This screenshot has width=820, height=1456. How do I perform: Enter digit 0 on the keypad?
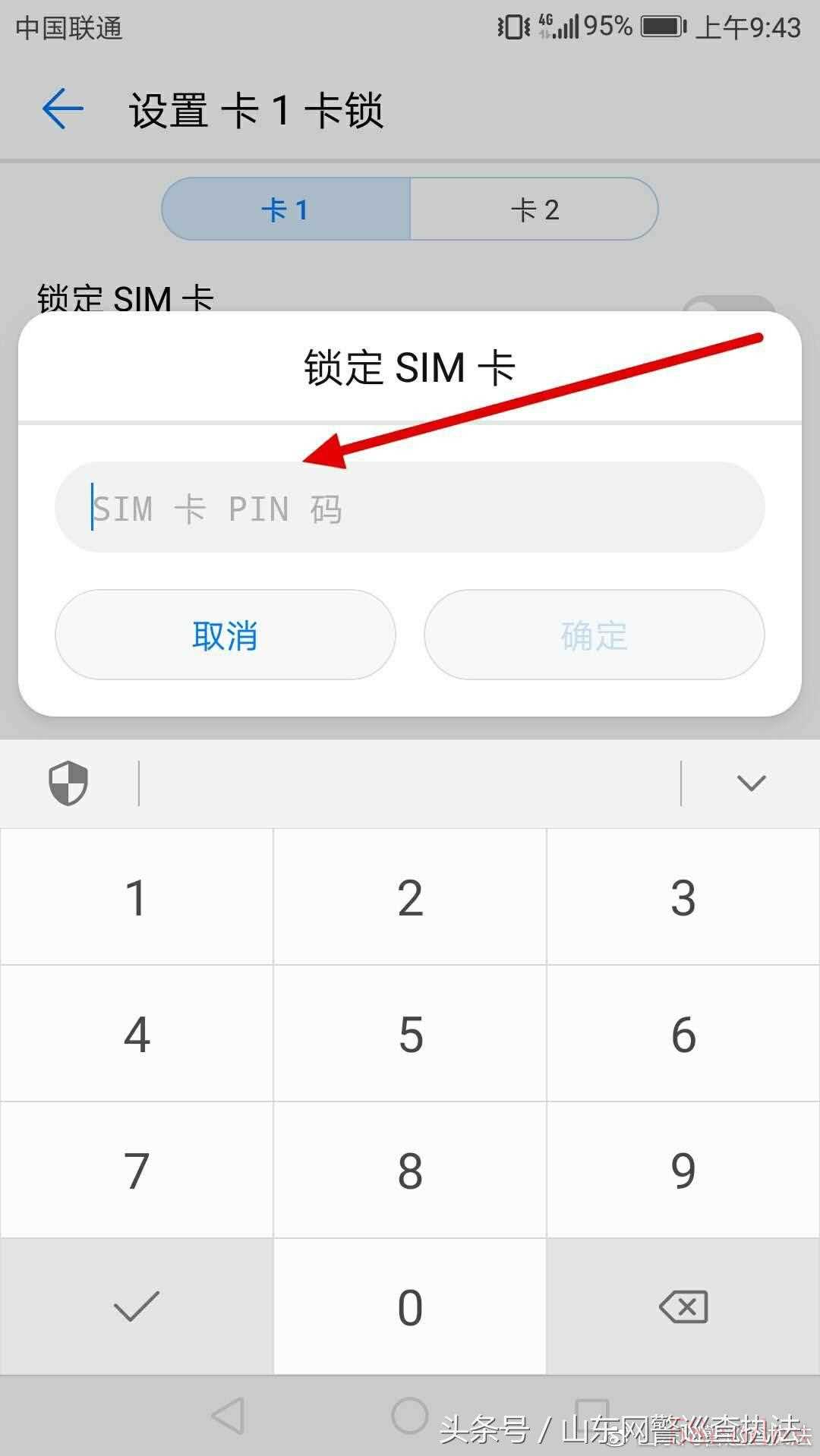point(410,1307)
